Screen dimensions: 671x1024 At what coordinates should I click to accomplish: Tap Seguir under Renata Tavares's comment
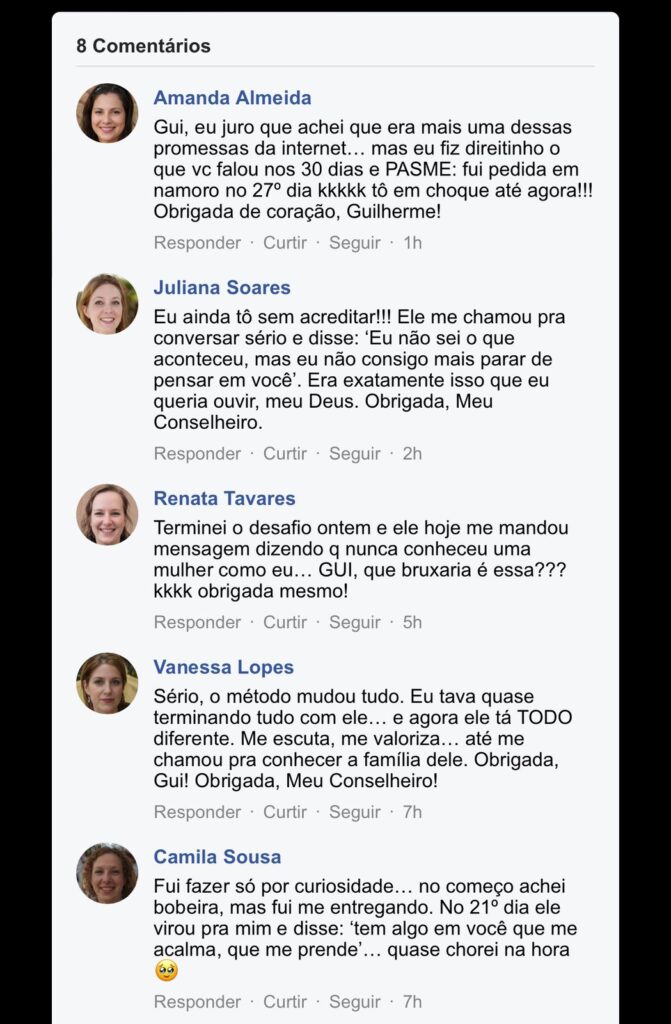tap(355, 623)
